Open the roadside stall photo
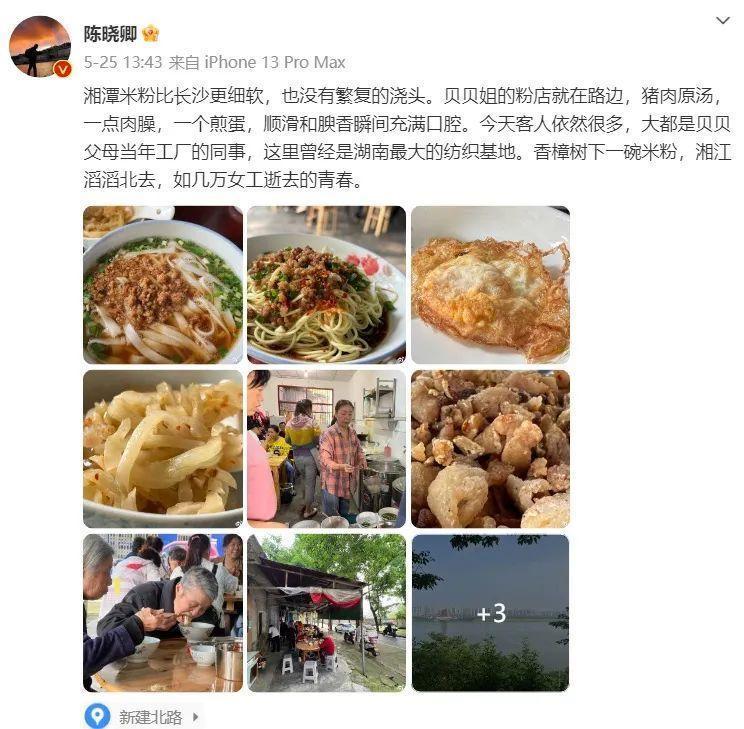744x729 pixels. (x=326, y=612)
